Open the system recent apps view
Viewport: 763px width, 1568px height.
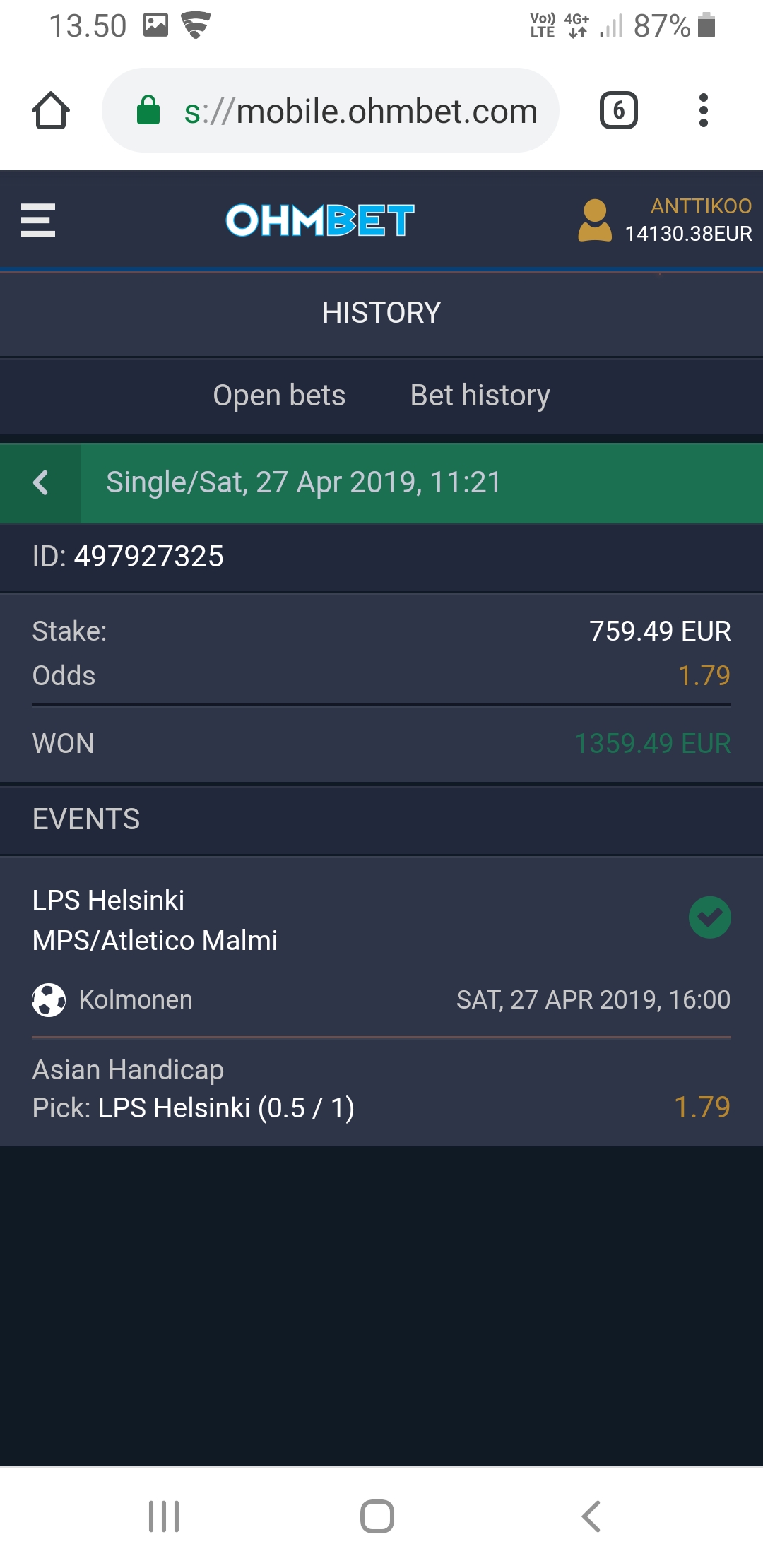coord(164,1516)
